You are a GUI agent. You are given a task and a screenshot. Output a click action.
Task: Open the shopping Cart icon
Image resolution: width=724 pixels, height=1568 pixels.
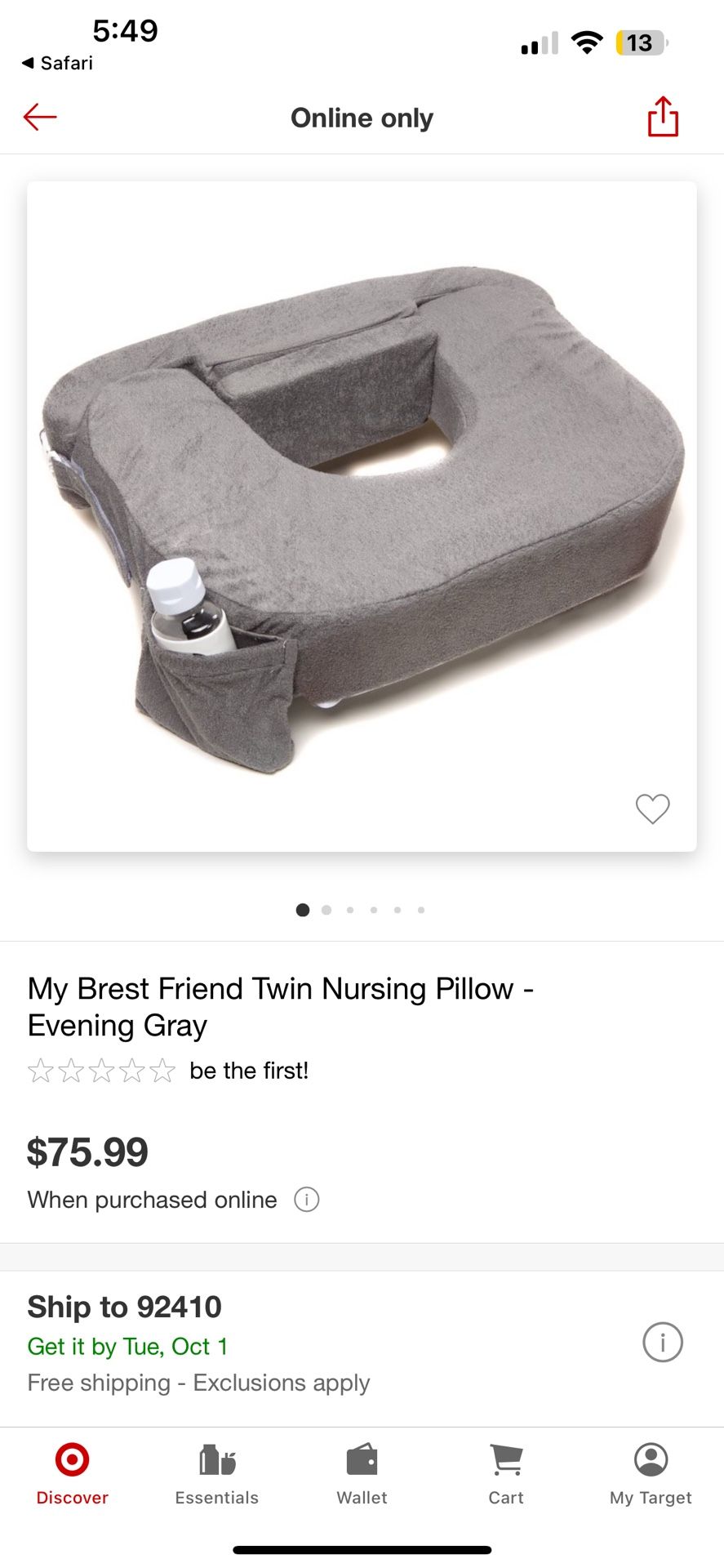(505, 1460)
